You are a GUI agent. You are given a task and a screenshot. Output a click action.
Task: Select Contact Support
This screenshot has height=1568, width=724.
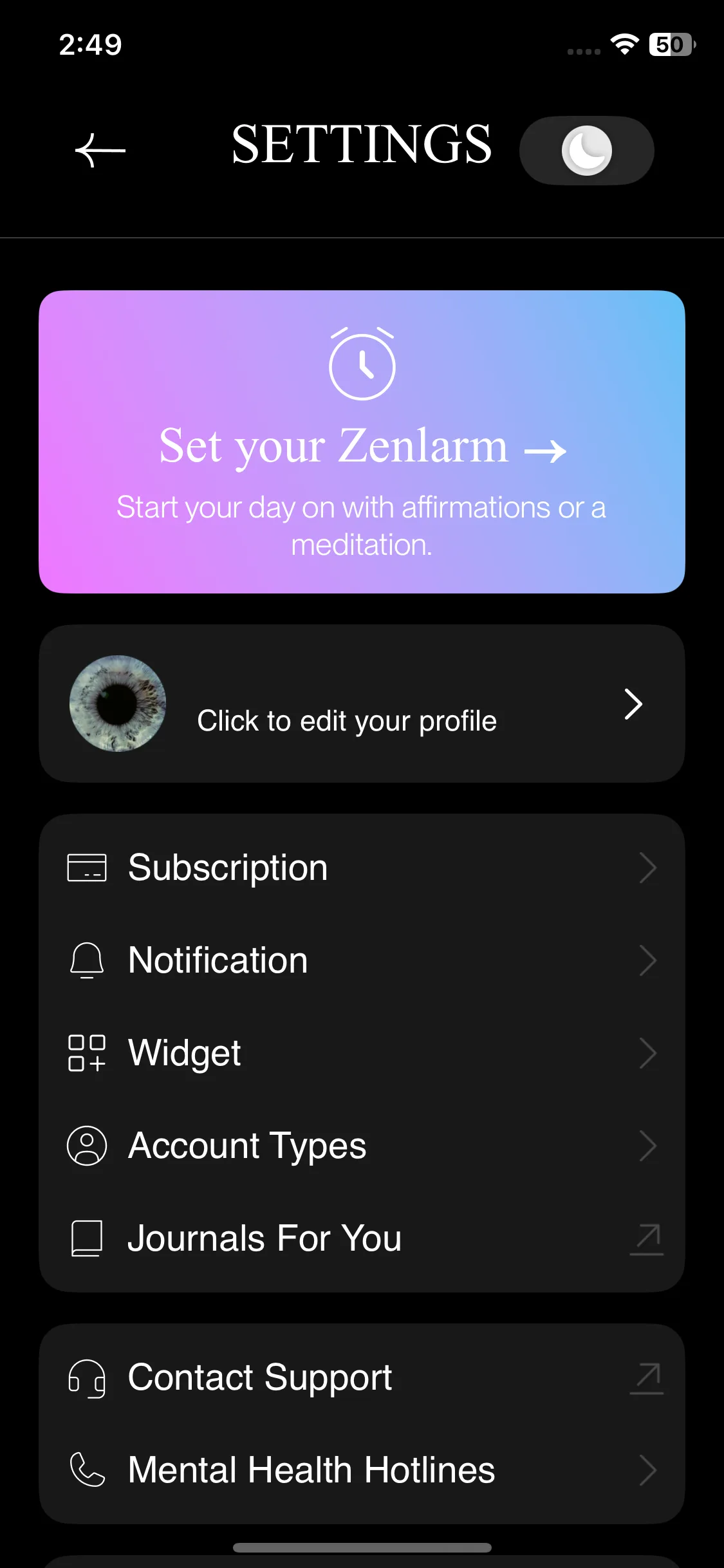(x=362, y=1377)
